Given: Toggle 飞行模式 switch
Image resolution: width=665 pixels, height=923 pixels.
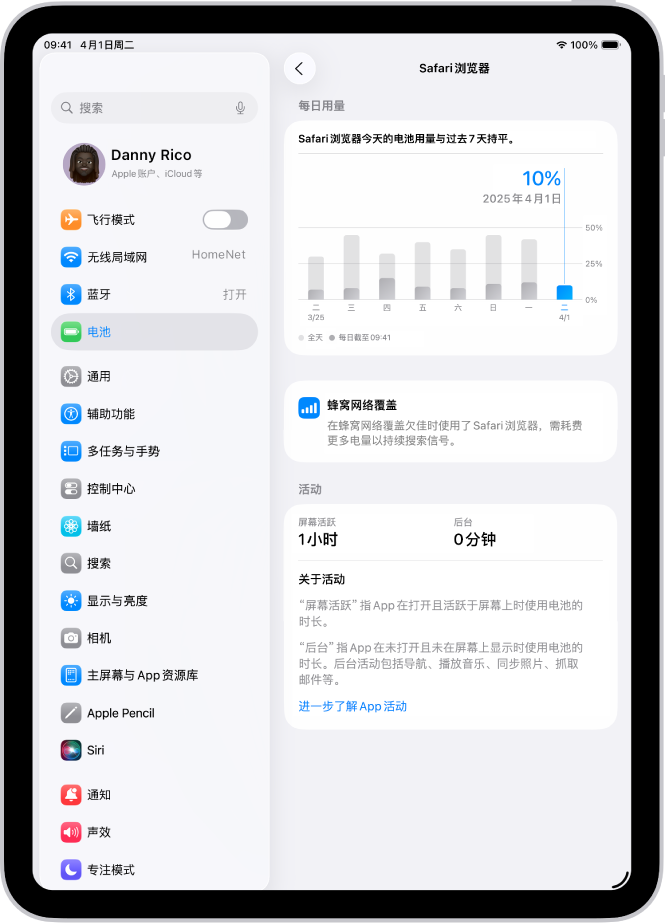Looking at the screenshot, I should [x=225, y=220].
